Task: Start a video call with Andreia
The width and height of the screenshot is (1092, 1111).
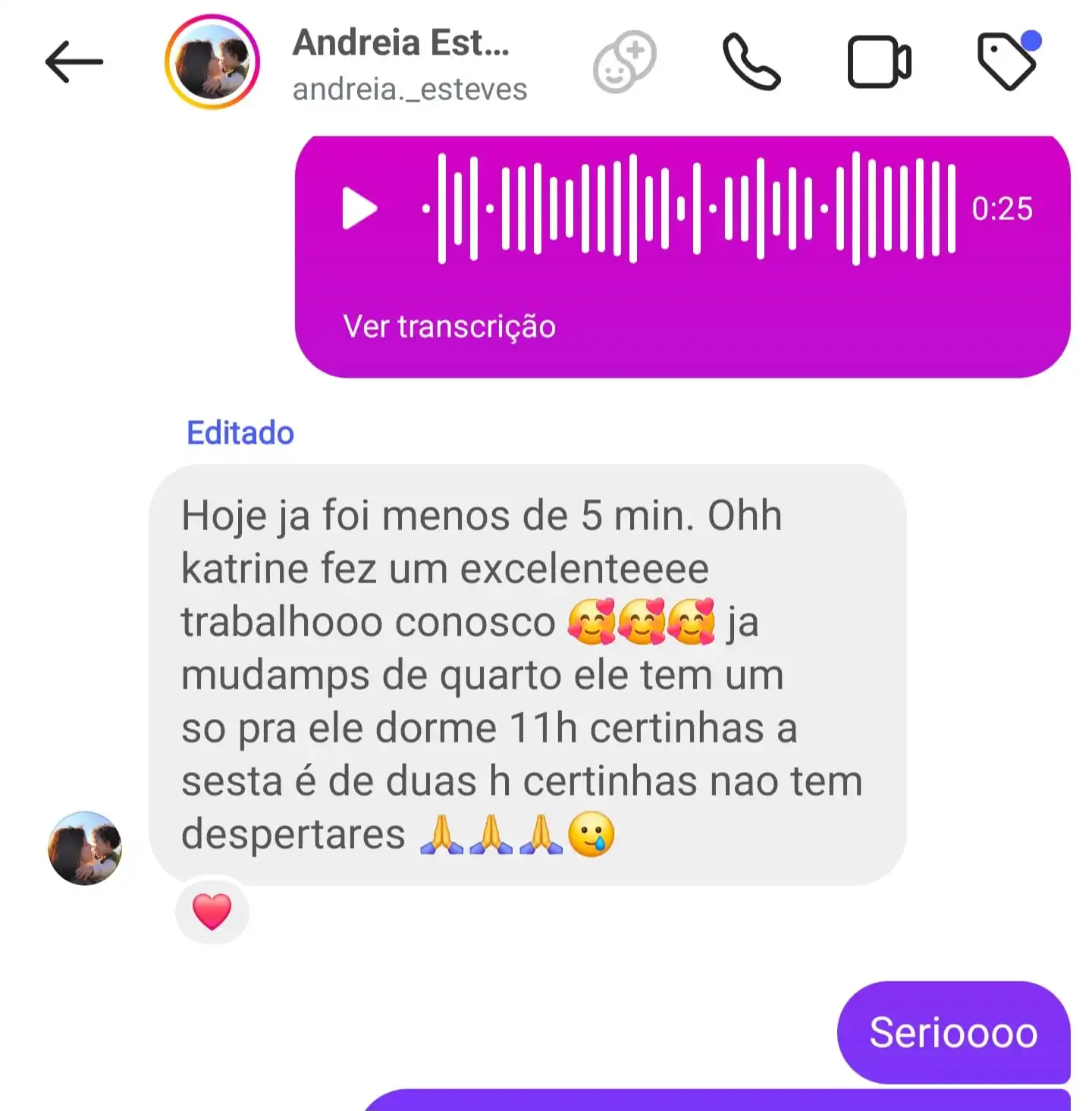Action: click(x=879, y=62)
